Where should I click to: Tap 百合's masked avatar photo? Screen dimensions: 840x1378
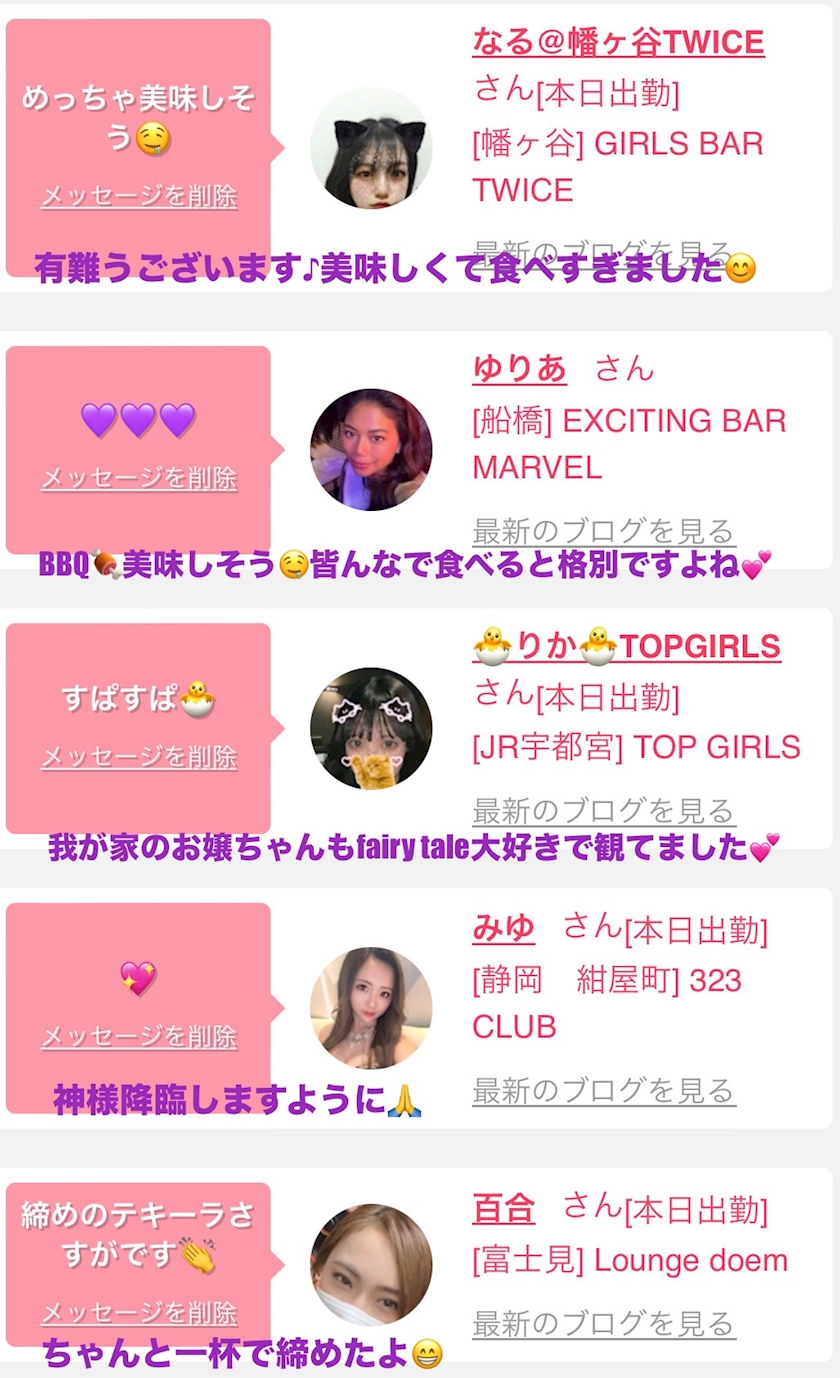(371, 1265)
